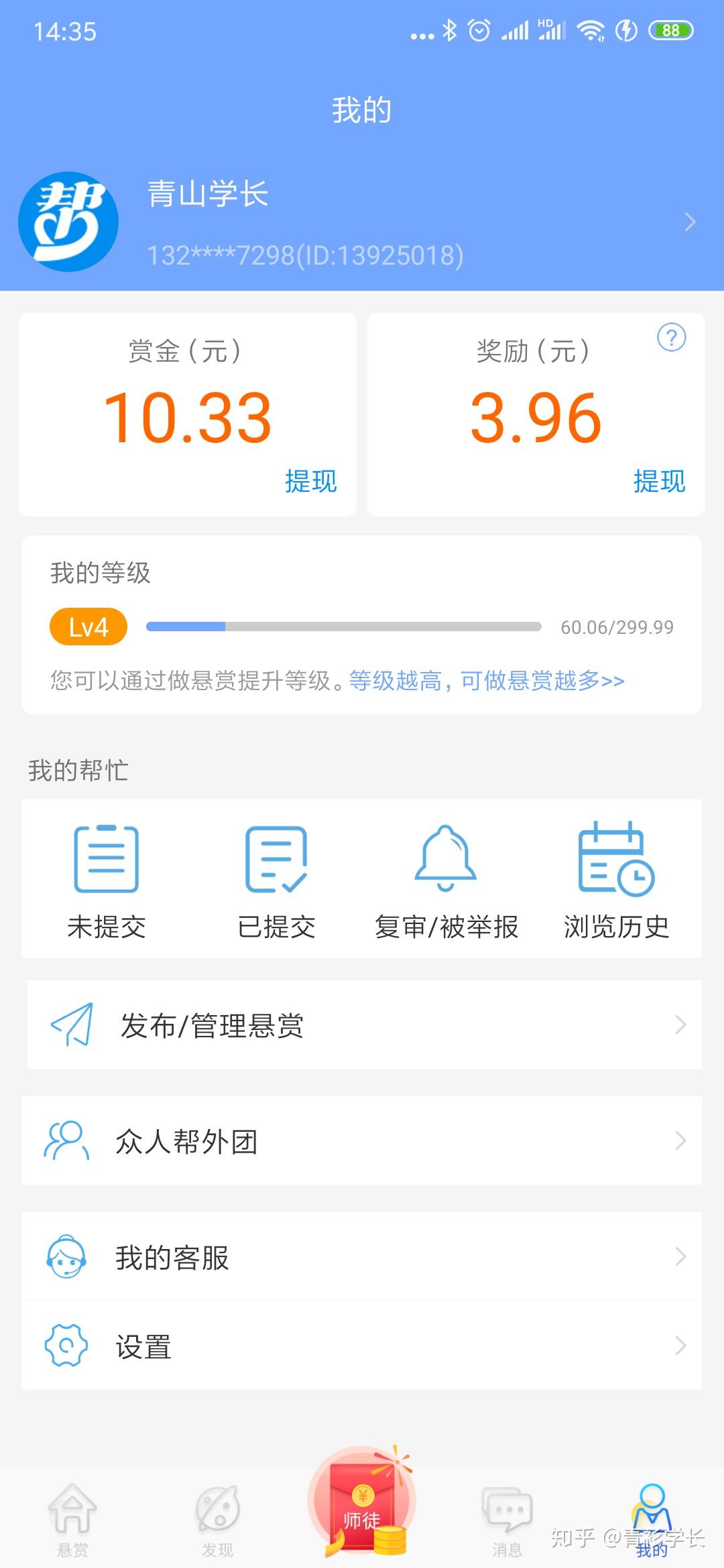The width and height of the screenshot is (724, 1568).
Task: Open the 青山学长 profile header
Action: (x=362, y=222)
